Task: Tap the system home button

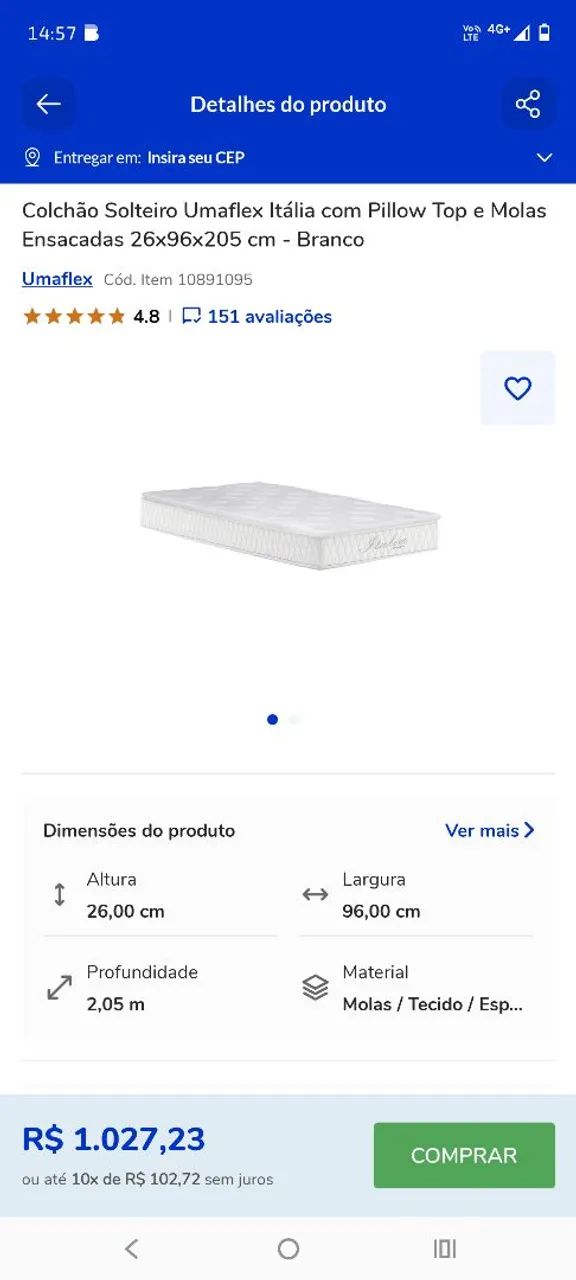Action: 288,1248
